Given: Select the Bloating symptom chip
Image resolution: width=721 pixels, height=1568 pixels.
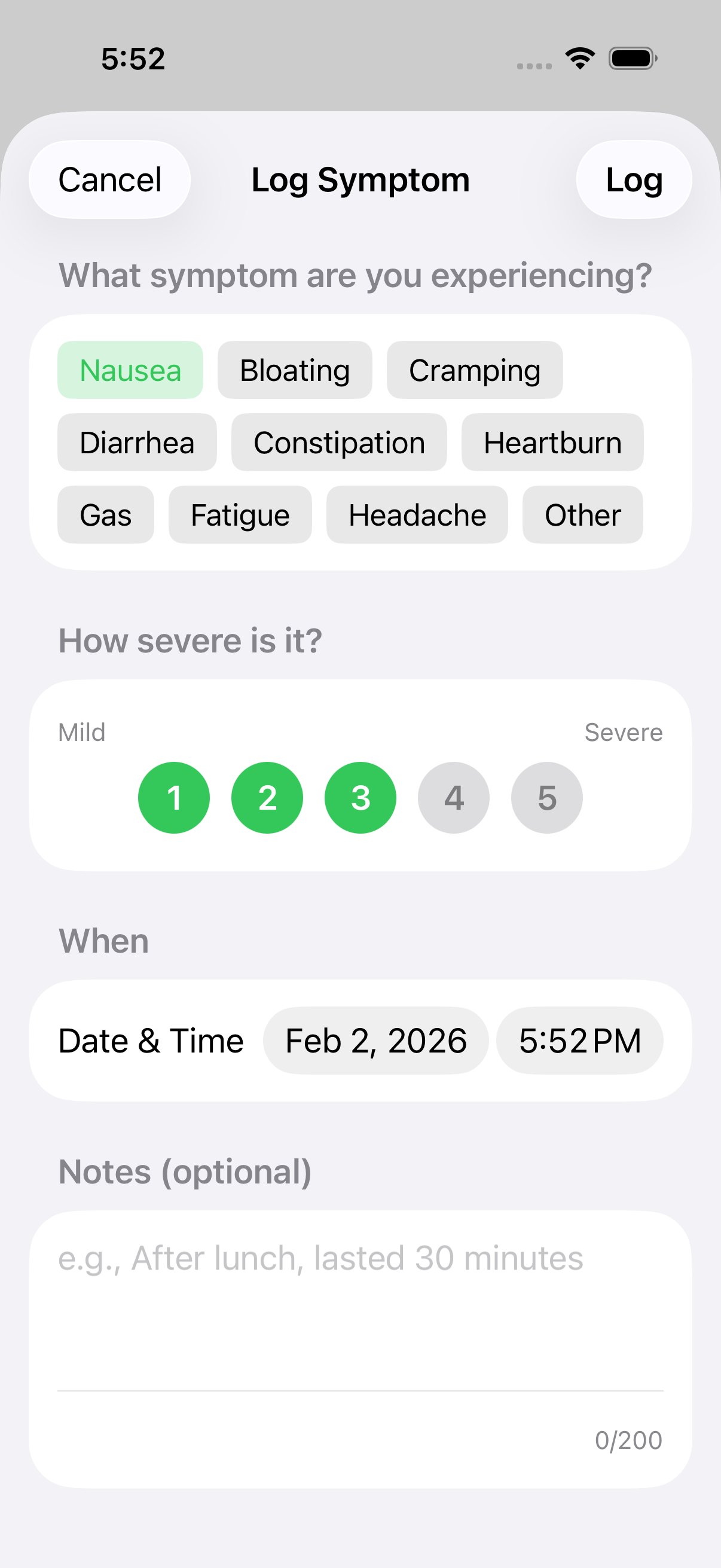Looking at the screenshot, I should 295,370.
